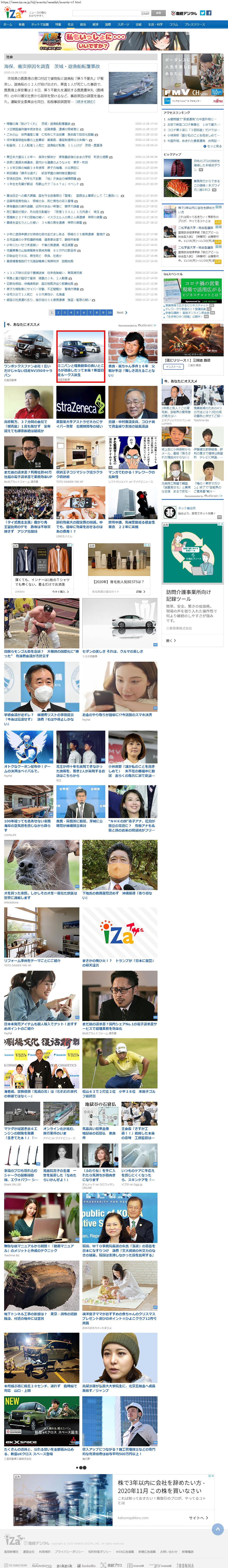The image size is (228, 1568).
Task: Open the コラム navigation tab
Action: tap(173, 24)
